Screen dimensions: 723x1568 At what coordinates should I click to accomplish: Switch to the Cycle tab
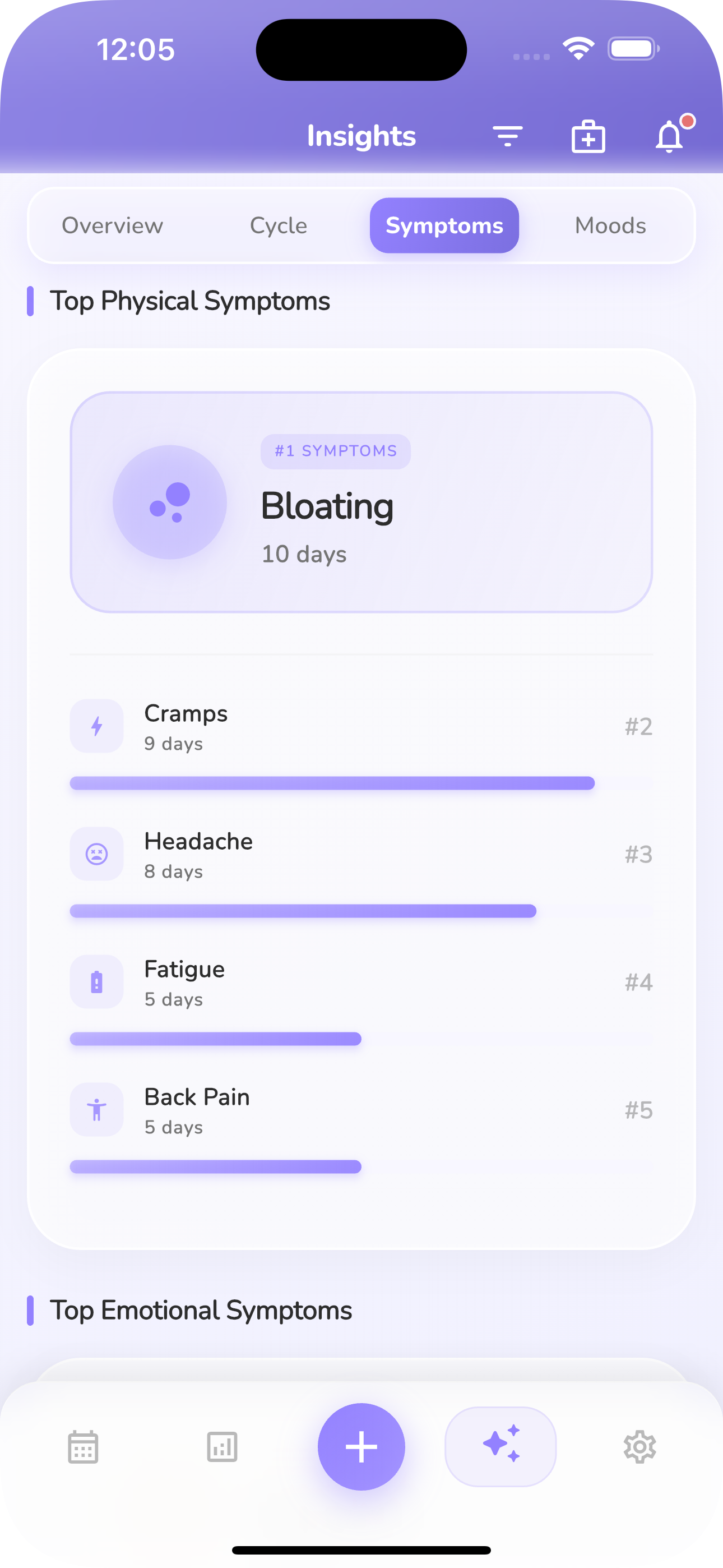click(278, 226)
